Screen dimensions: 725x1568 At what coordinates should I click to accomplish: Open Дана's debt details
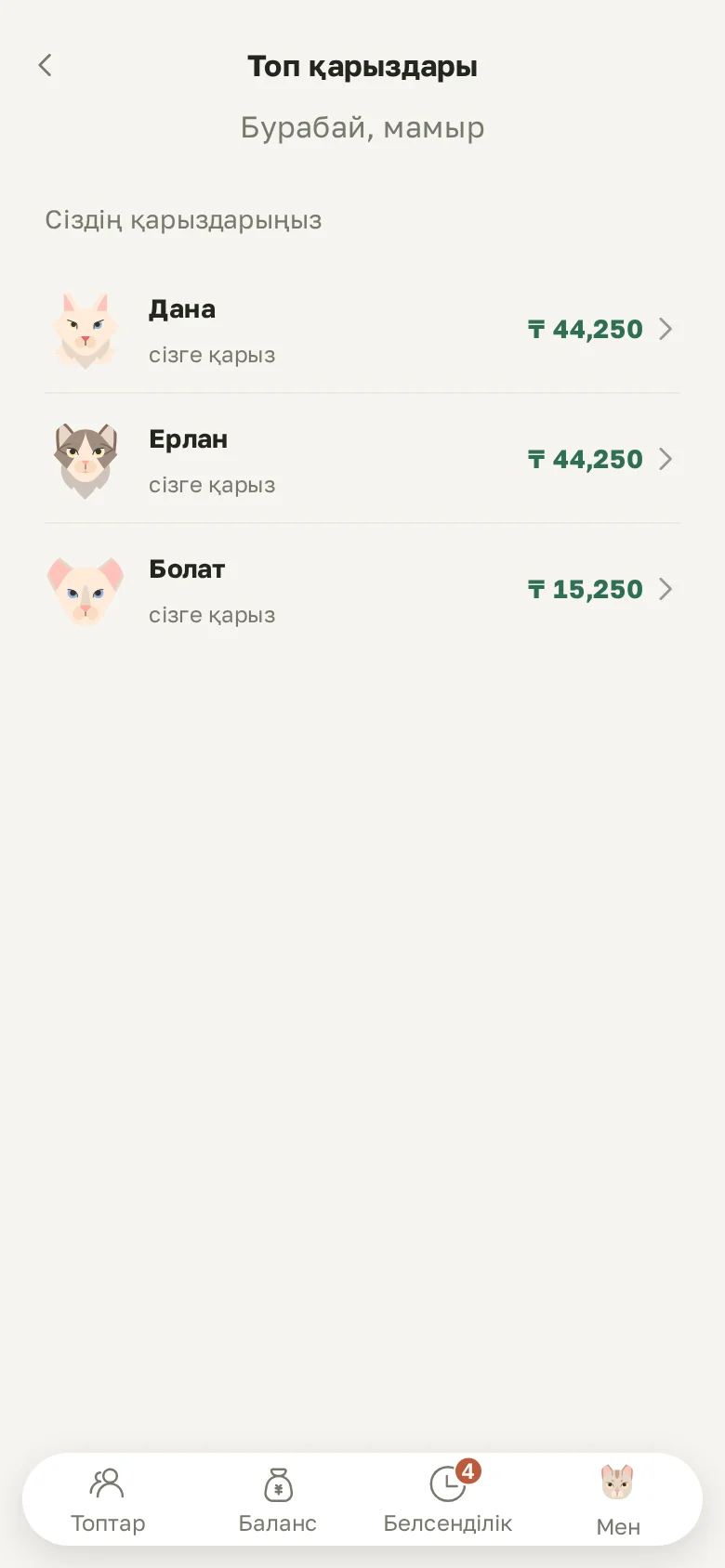click(362, 329)
